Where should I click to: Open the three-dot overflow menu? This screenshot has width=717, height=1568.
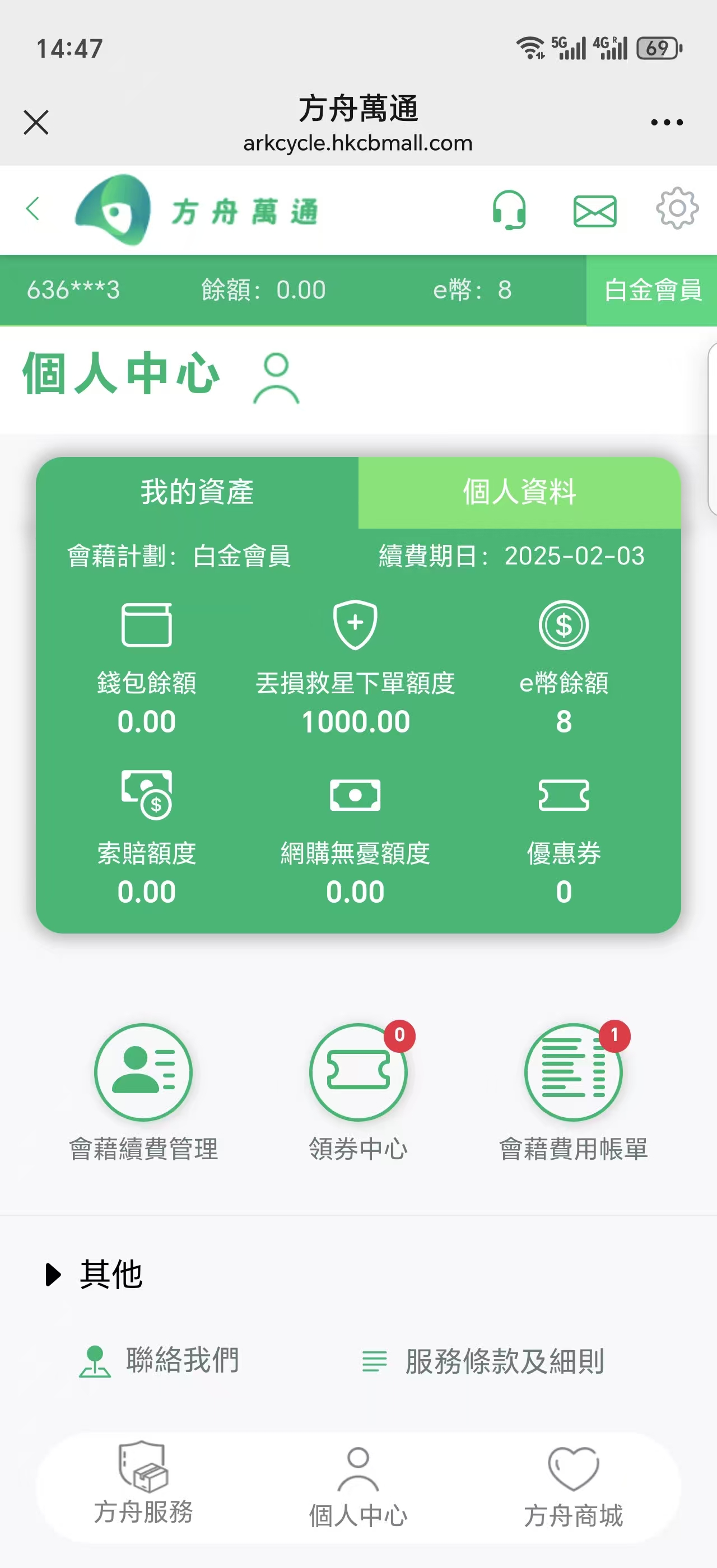(667, 122)
